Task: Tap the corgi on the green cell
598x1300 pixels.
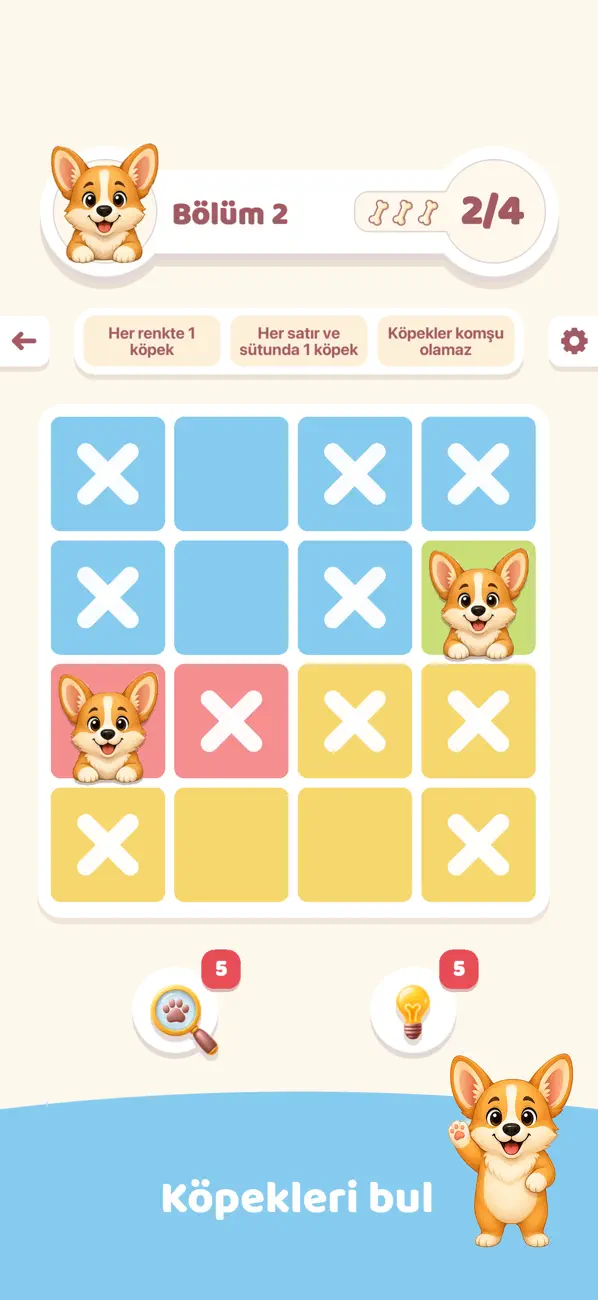Action: point(479,598)
